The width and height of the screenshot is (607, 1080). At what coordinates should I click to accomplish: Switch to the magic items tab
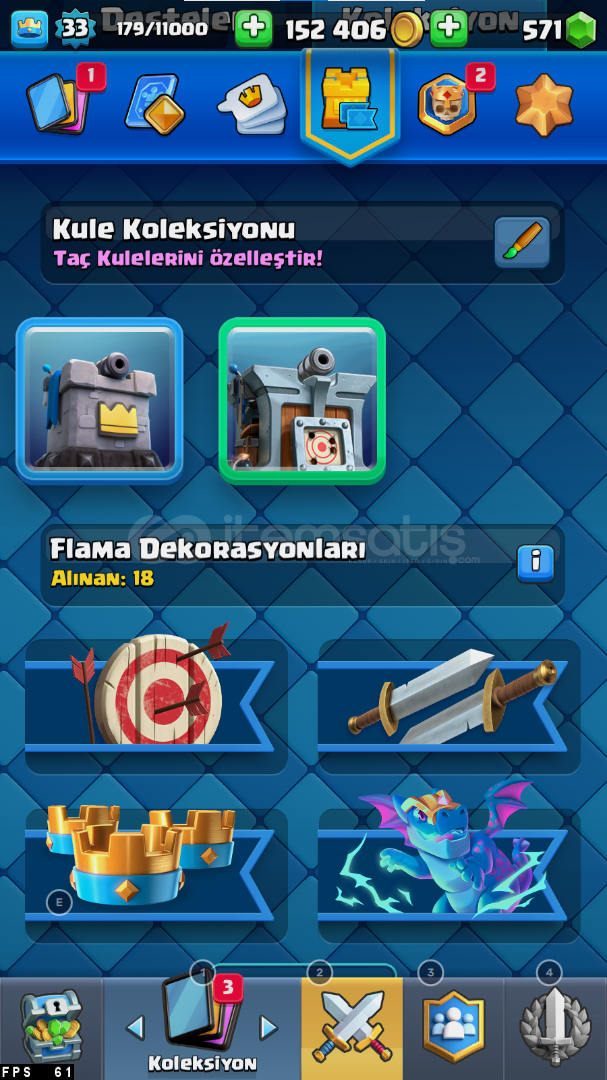pos(152,102)
